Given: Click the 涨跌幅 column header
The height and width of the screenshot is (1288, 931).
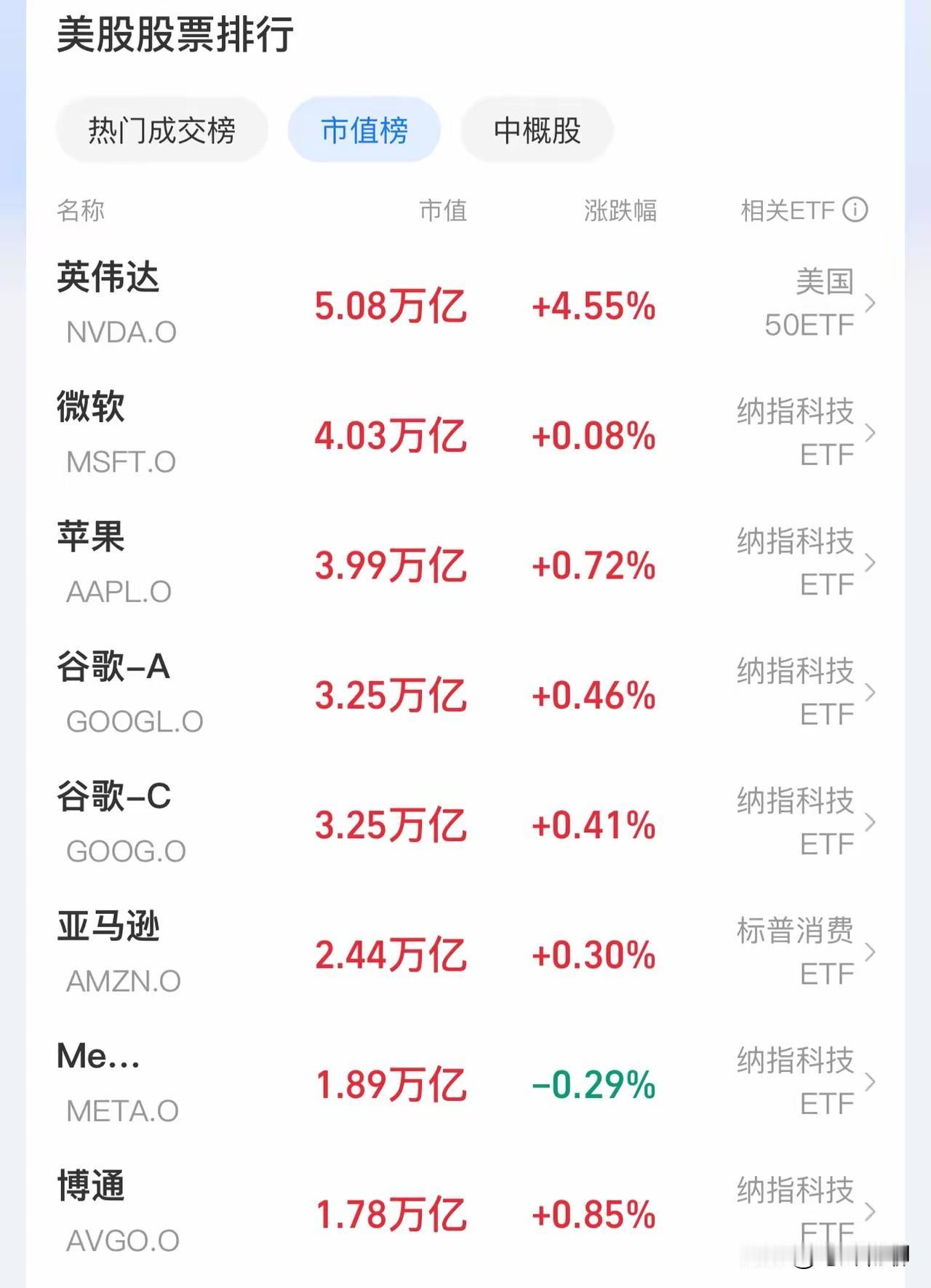Looking at the screenshot, I should (622, 210).
